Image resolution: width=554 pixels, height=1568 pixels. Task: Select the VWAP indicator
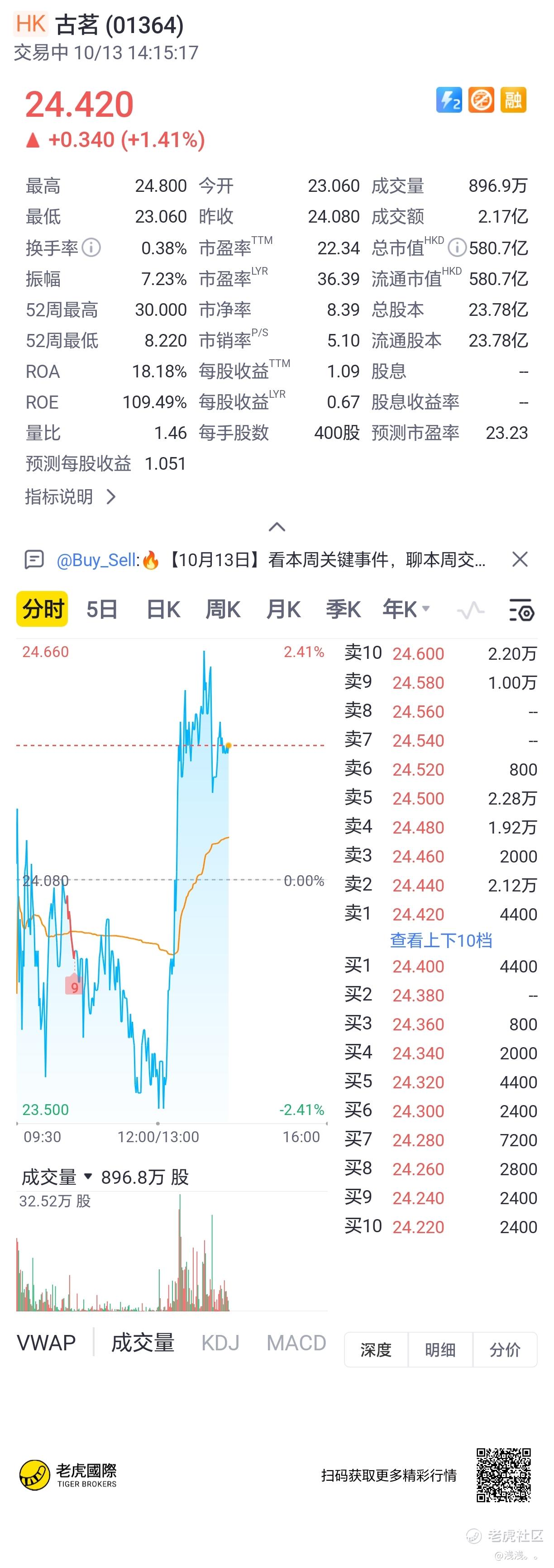(46, 1342)
